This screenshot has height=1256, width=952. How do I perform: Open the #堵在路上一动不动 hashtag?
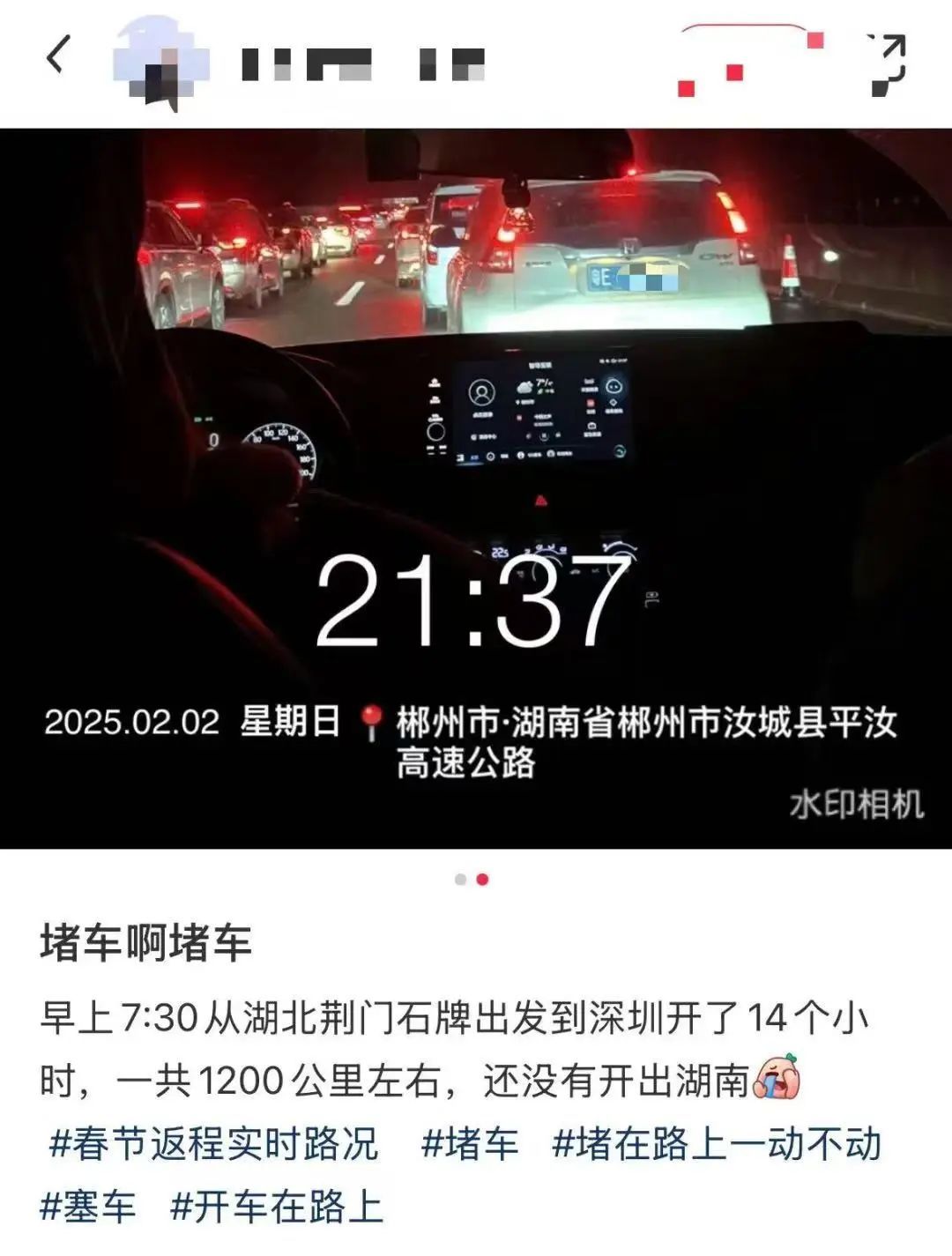[x=717, y=1143]
